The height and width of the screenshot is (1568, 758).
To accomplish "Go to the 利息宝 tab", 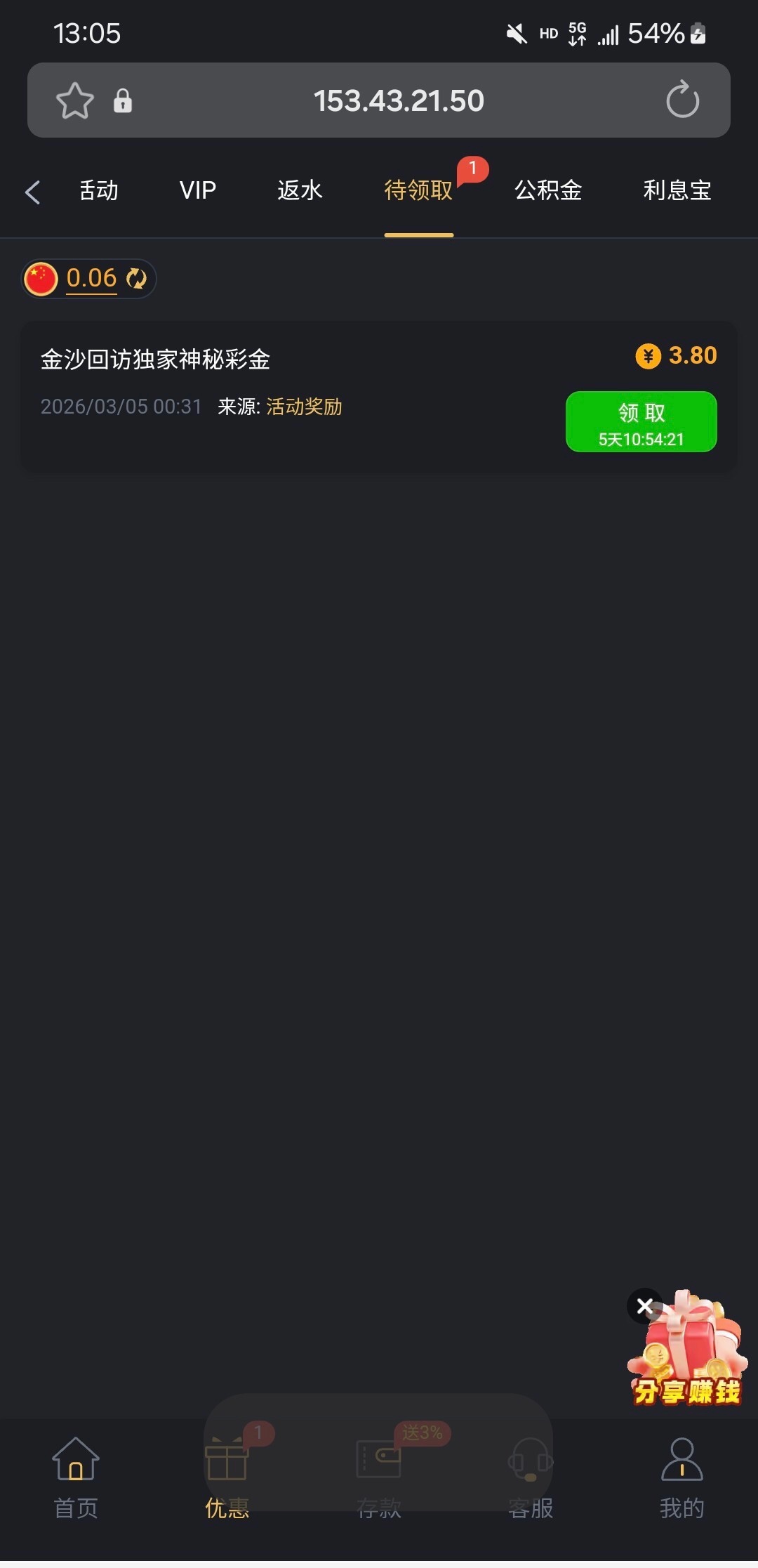I will (x=677, y=190).
